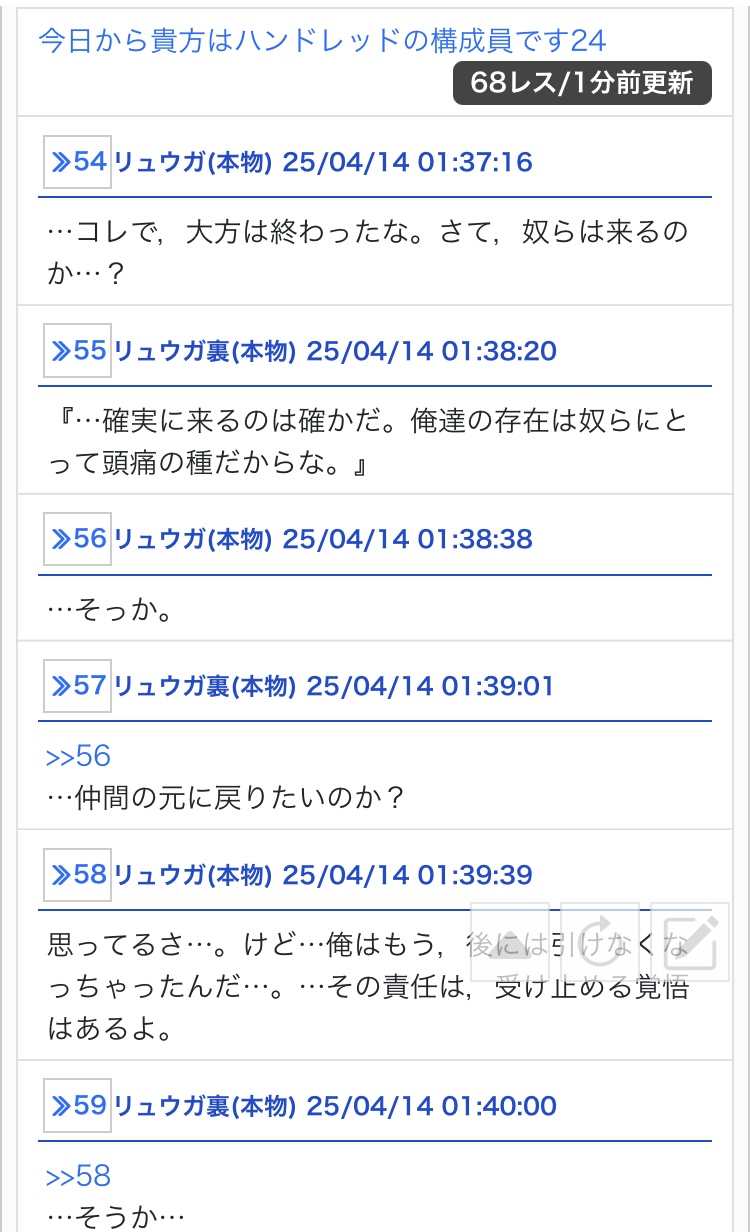The height and width of the screenshot is (1232, 750).
Task: Write a new reply with the pencil icon
Action: pyautogui.click(x=690, y=941)
